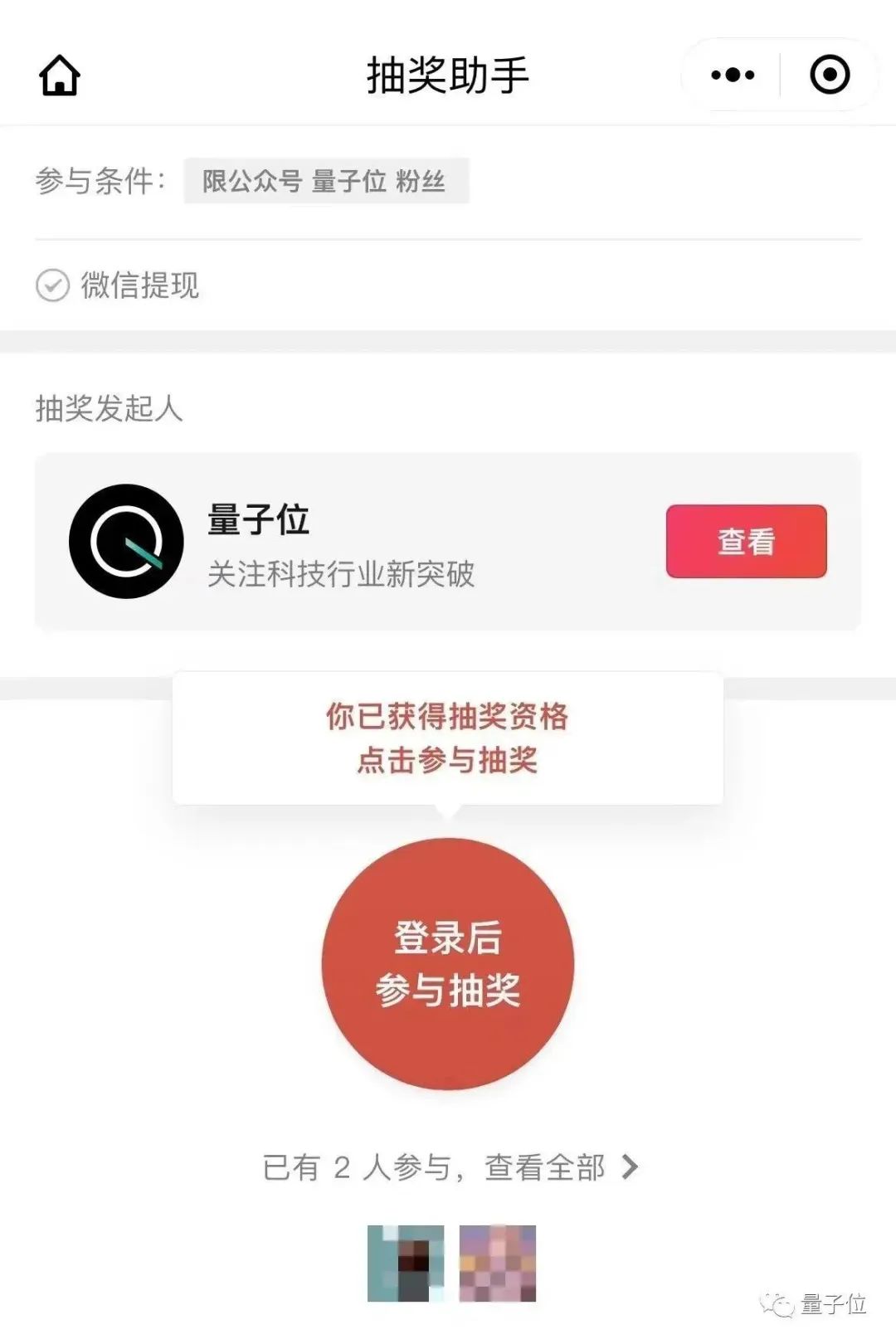The image size is (896, 1344).
Task: Tap the 登录后参与抽奖 round button
Action: click(x=448, y=964)
